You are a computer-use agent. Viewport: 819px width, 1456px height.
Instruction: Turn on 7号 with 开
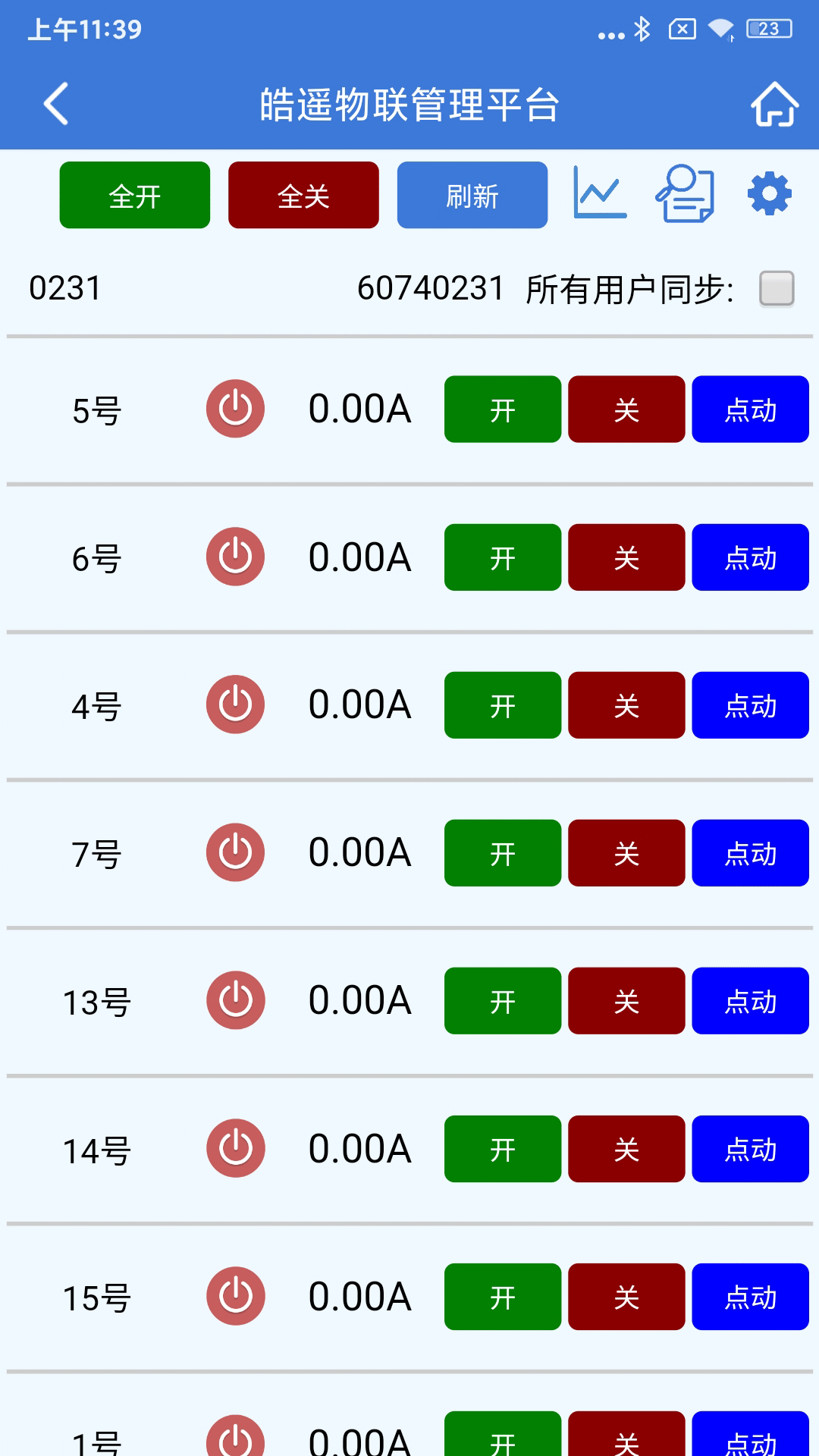(502, 853)
